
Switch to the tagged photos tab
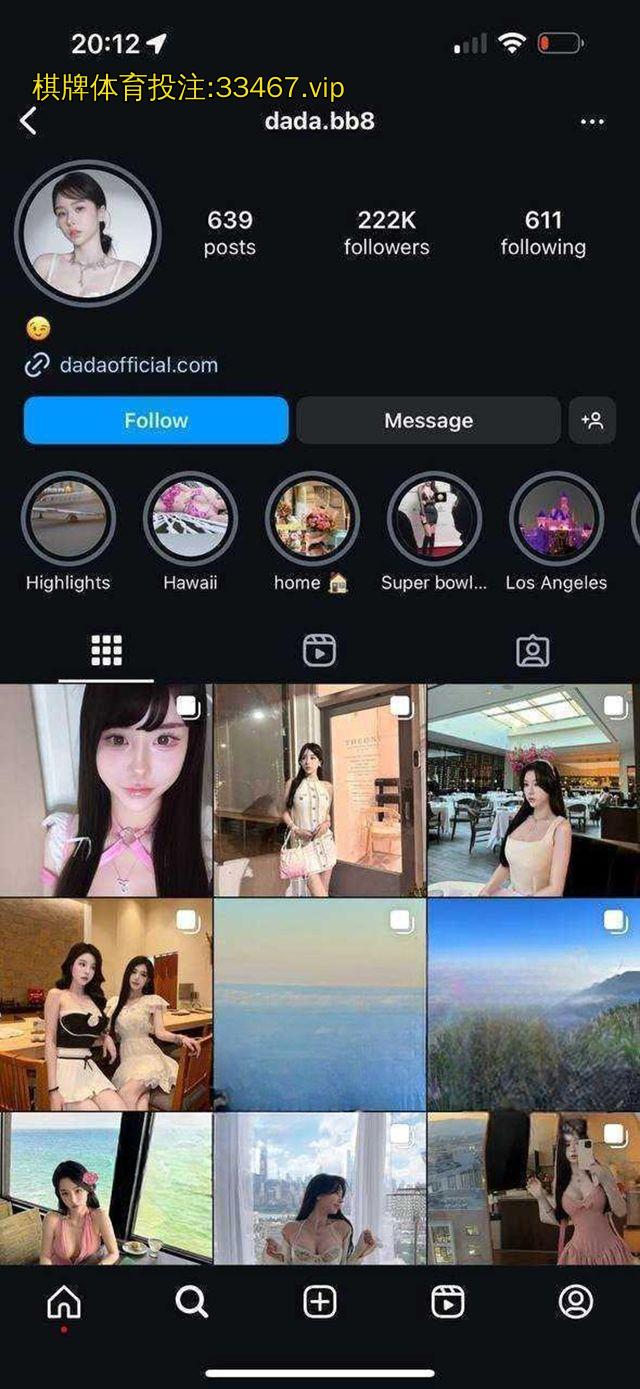coord(532,651)
